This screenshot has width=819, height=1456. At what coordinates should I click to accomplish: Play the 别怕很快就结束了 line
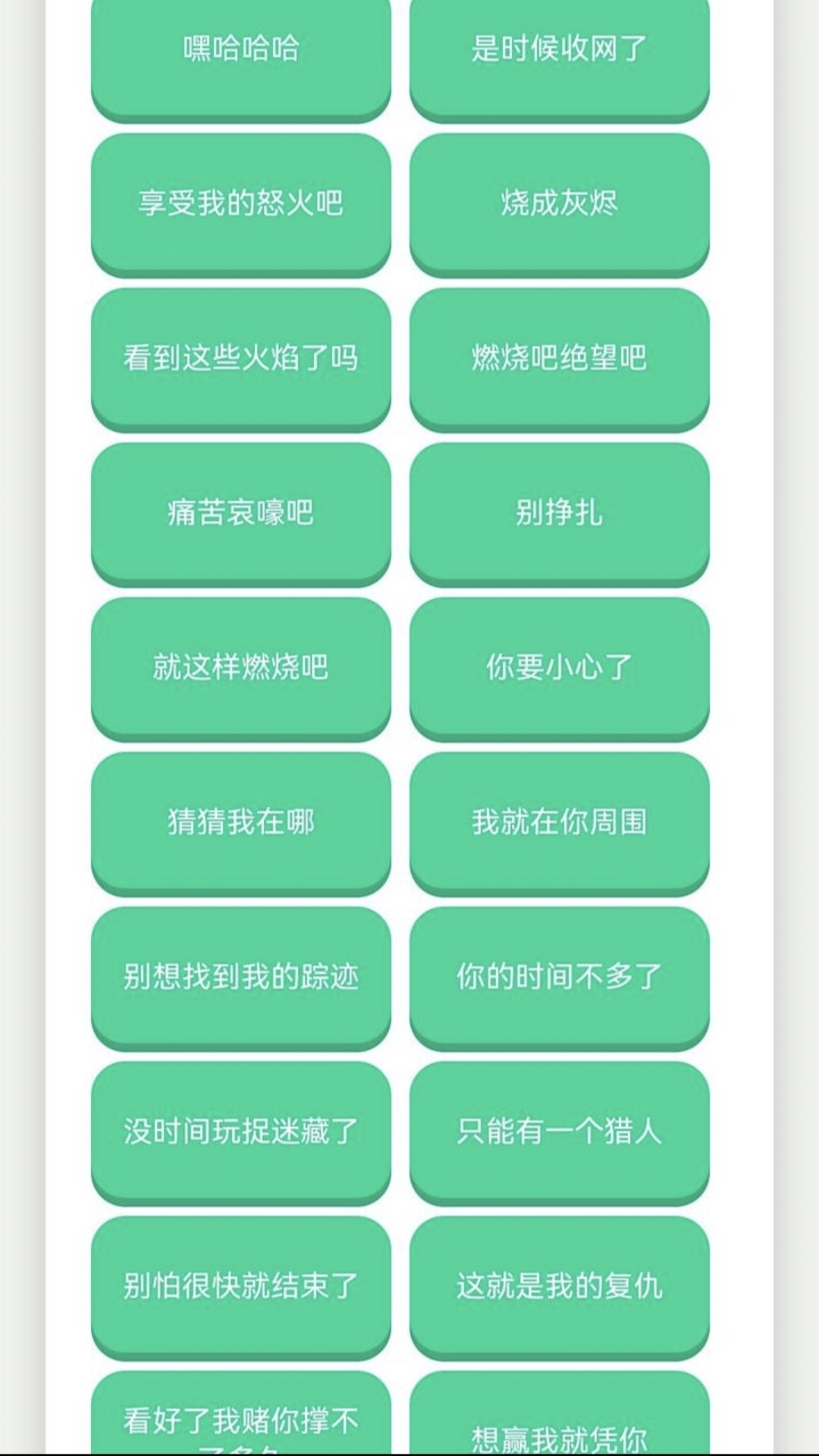[241, 1286]
